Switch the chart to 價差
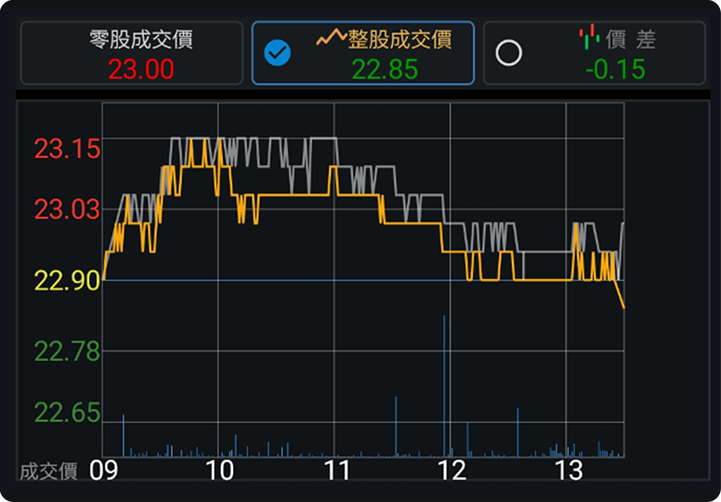 (x=594, y=53)
